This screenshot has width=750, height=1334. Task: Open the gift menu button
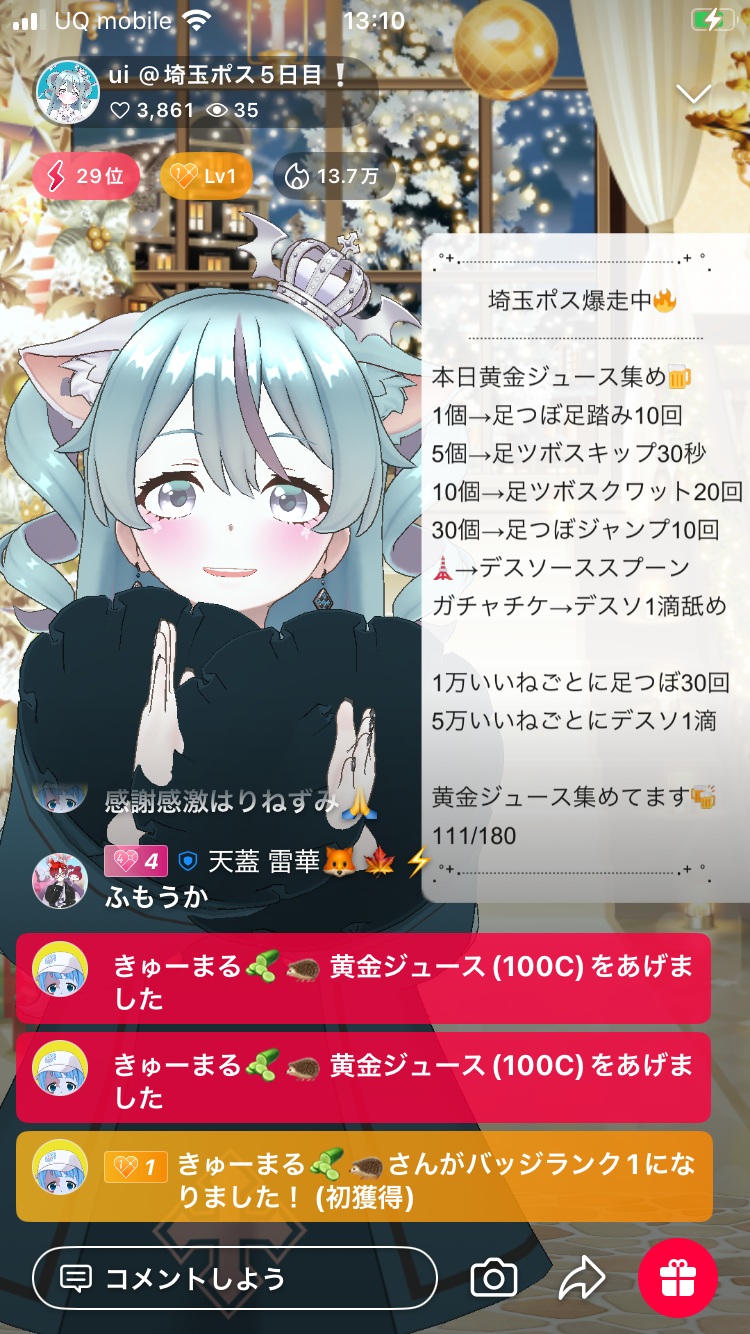(x=678, y=1278)
